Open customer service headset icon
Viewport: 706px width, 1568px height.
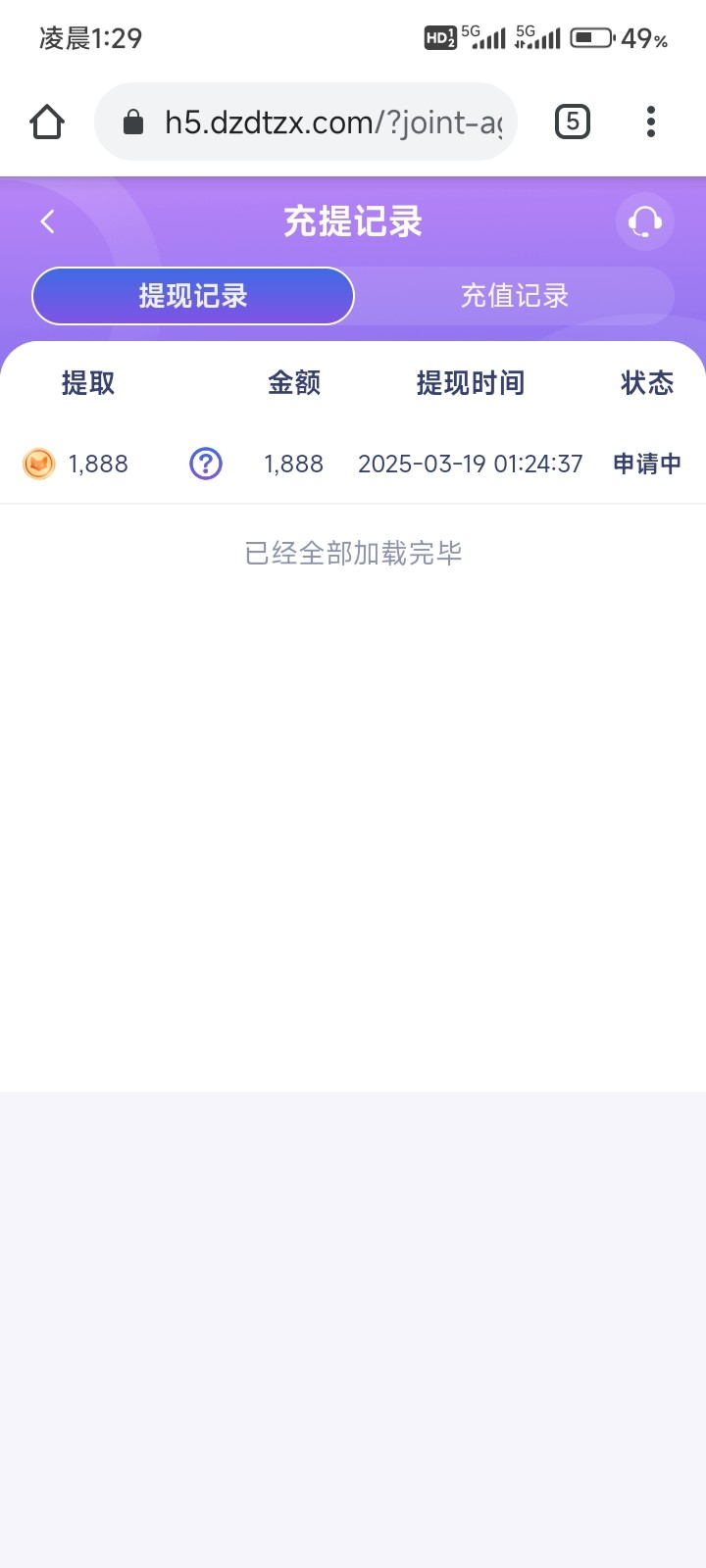click(x=645, y=221)
